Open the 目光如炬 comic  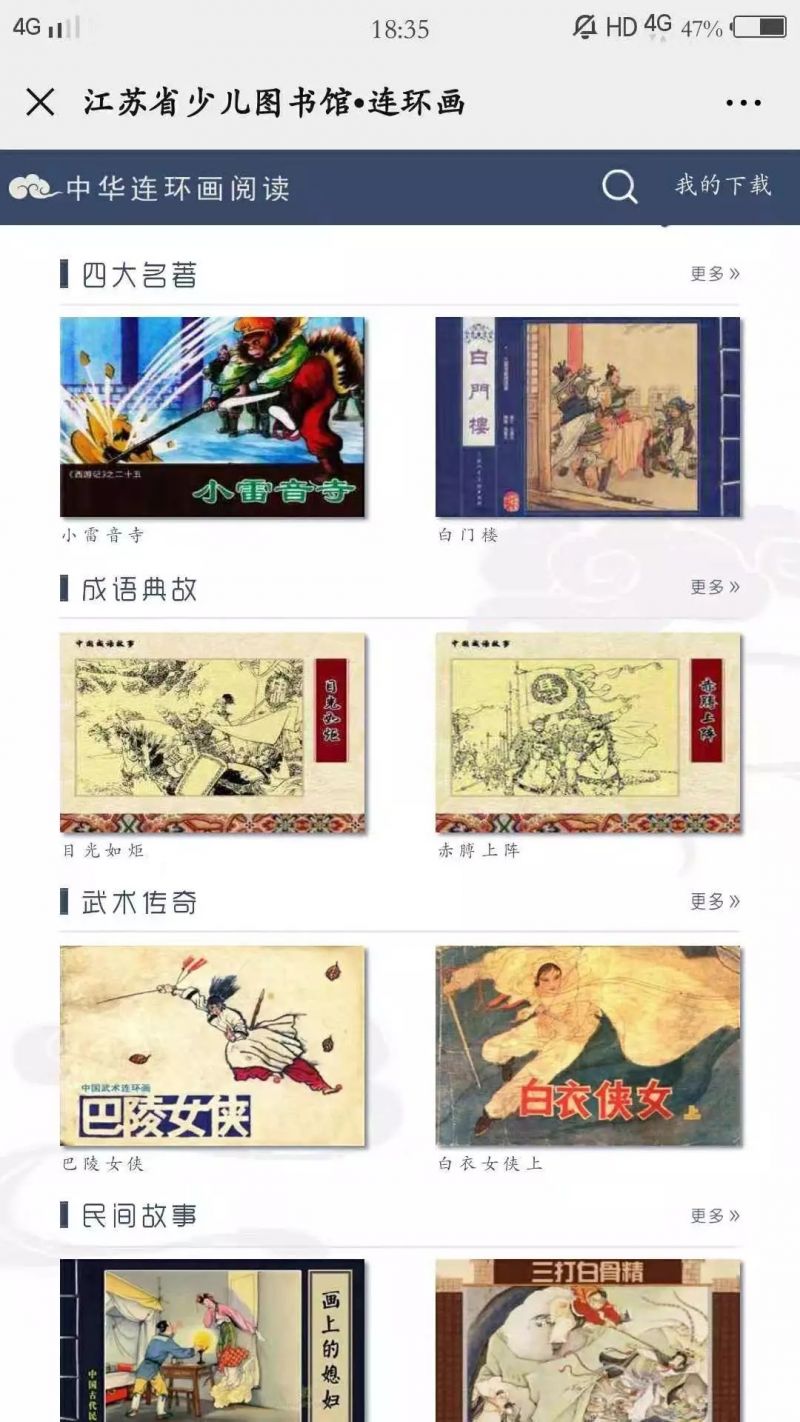(213, 732)
